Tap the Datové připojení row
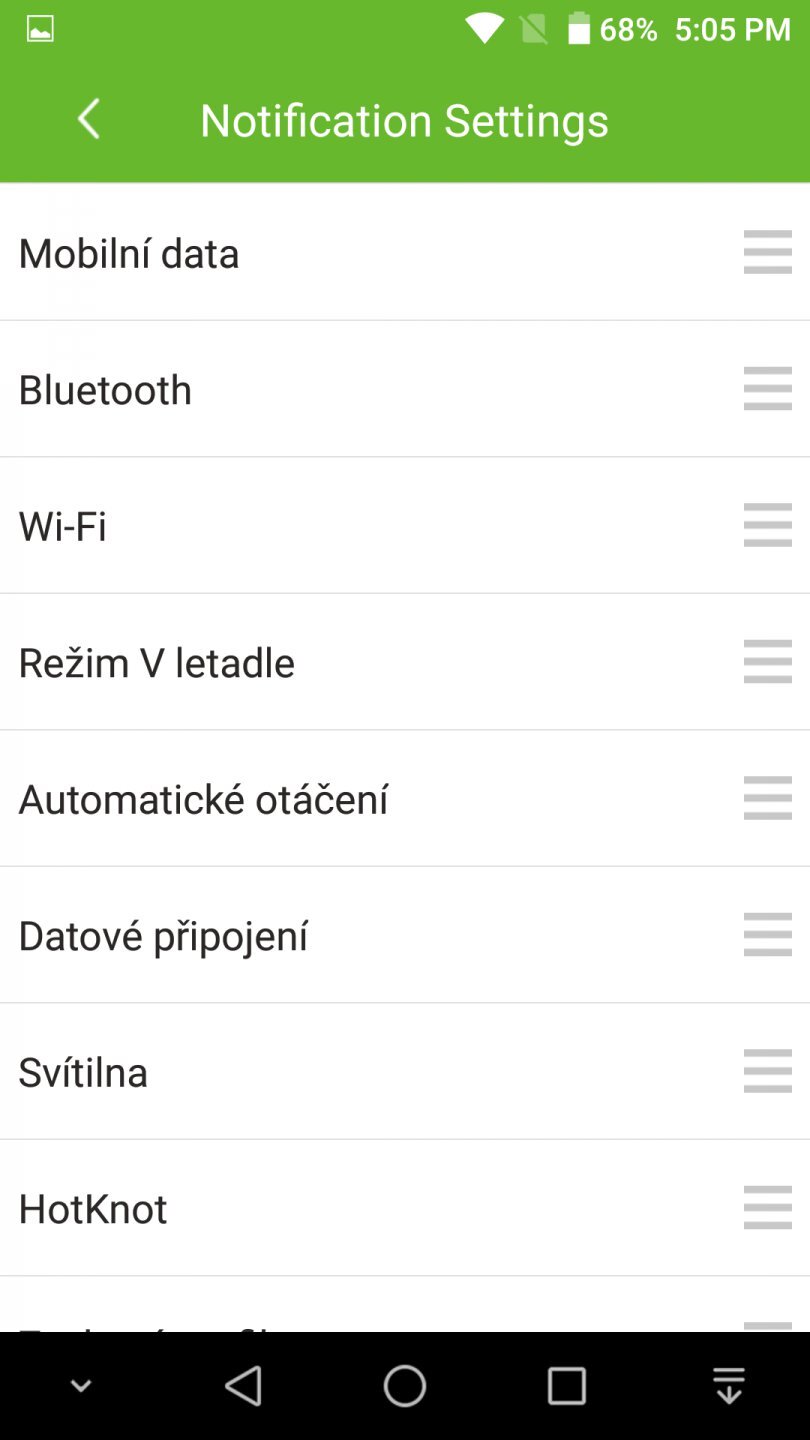Viewport: 810px width, 1440px height. click(300, 935)
